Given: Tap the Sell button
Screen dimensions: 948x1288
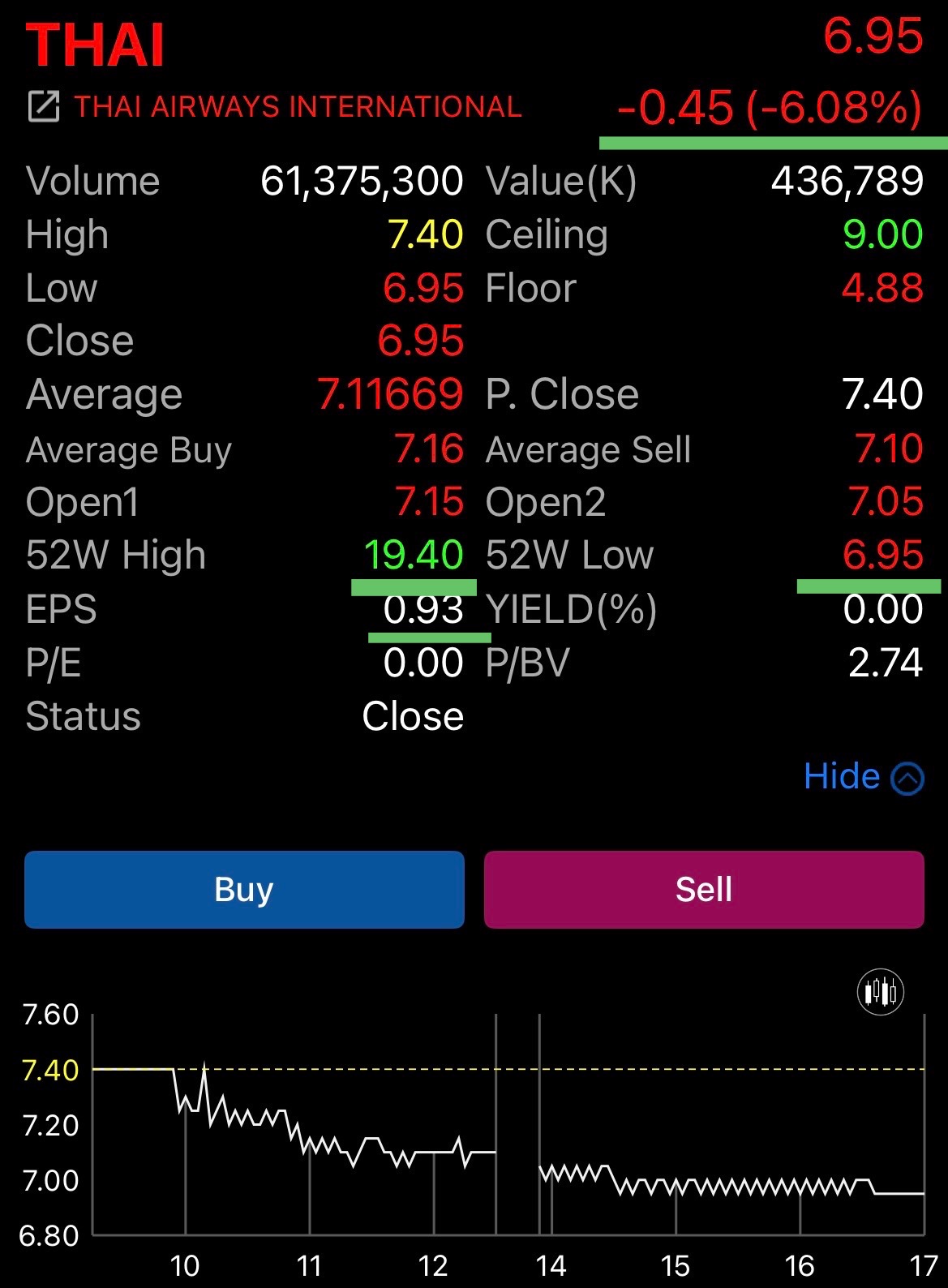Looking at the screenshot, I should click(703, 889).
